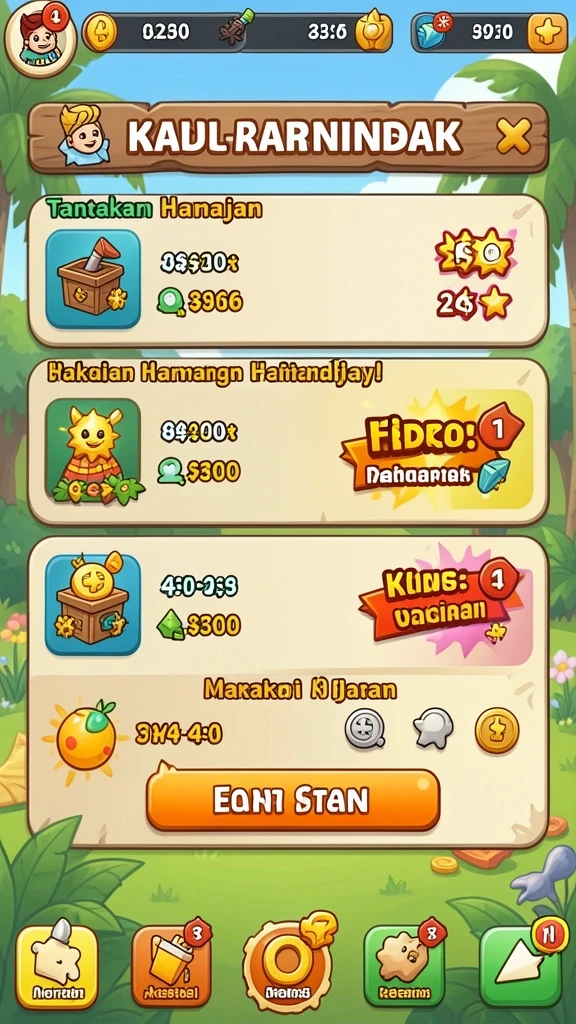Viewport: 576px width, 1024px height.
Task: Tap the gold coin icon under Makakoi
Action: pyautogui.click(x=497, y=730)
